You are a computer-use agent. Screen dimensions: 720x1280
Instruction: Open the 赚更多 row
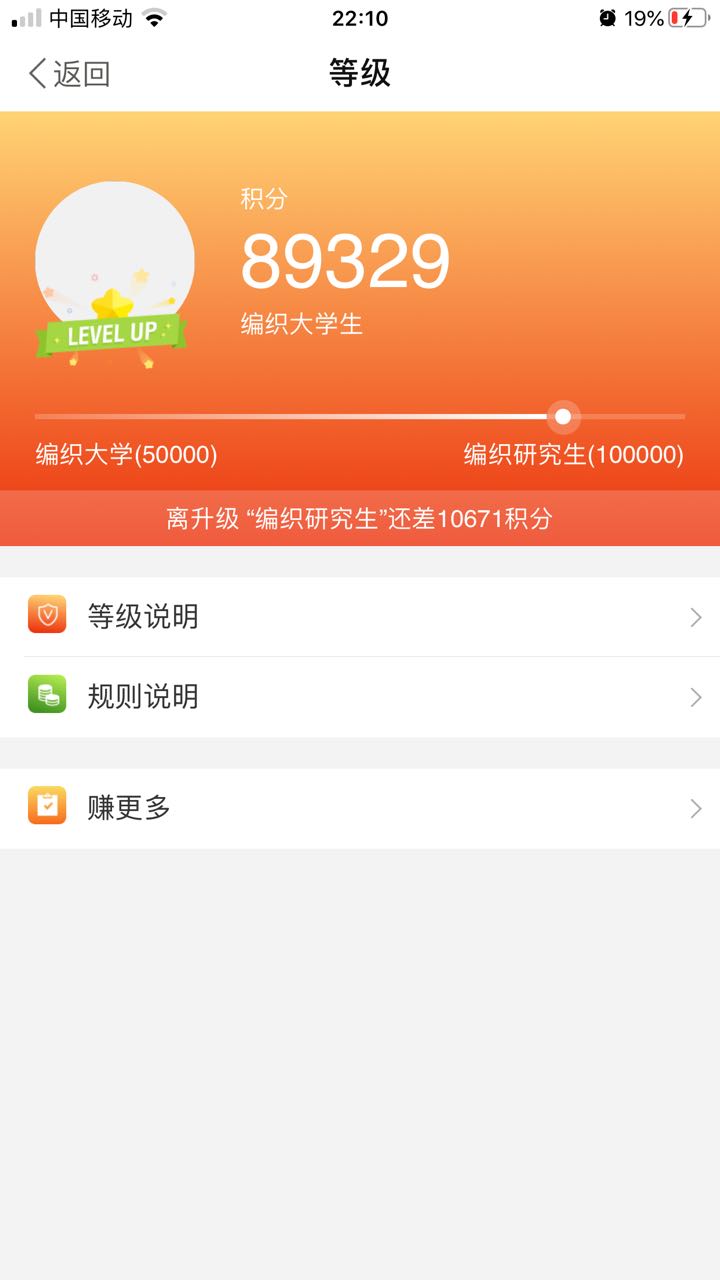[x=360, y=808]
